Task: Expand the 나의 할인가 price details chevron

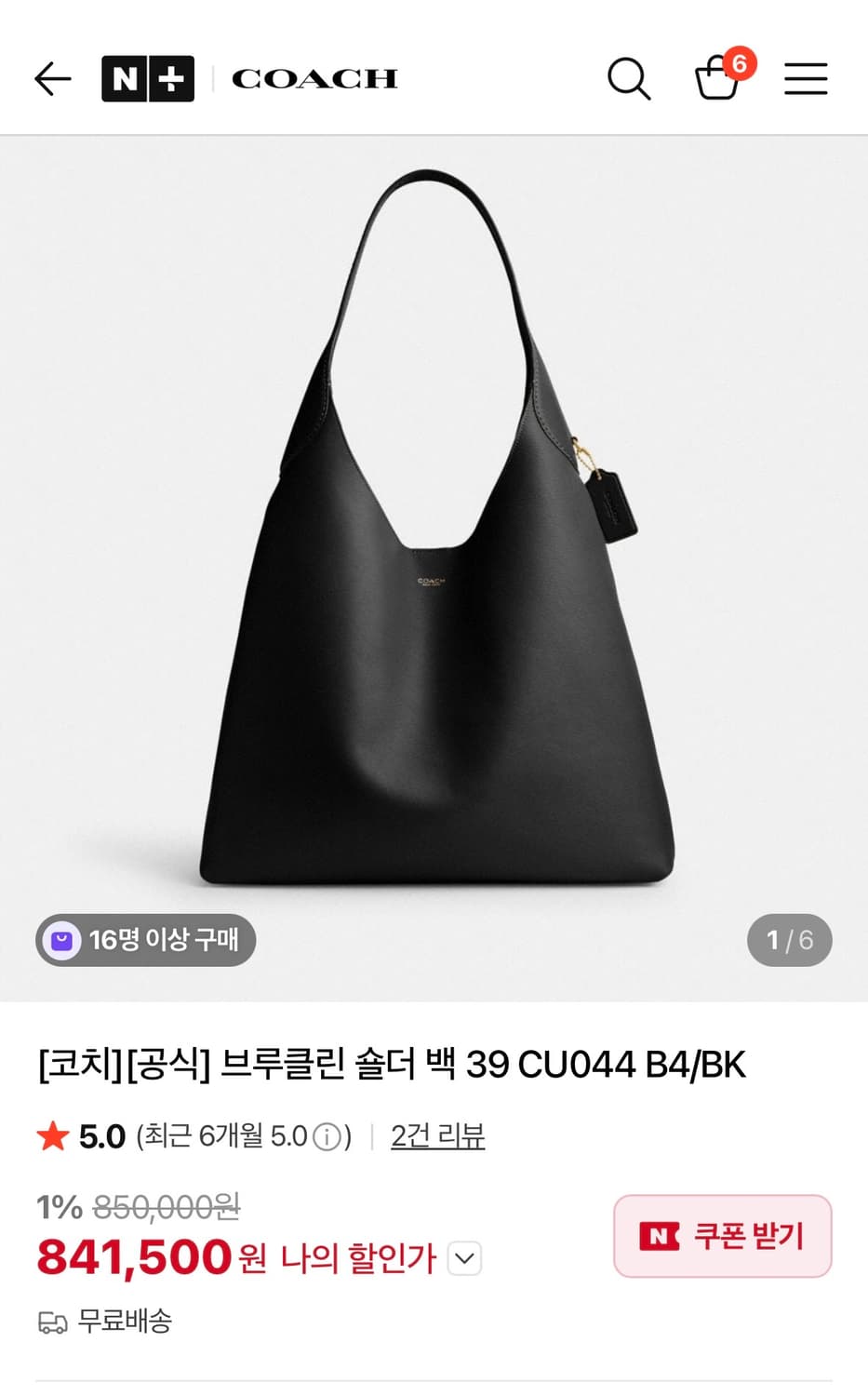Action: [462, 1259]
